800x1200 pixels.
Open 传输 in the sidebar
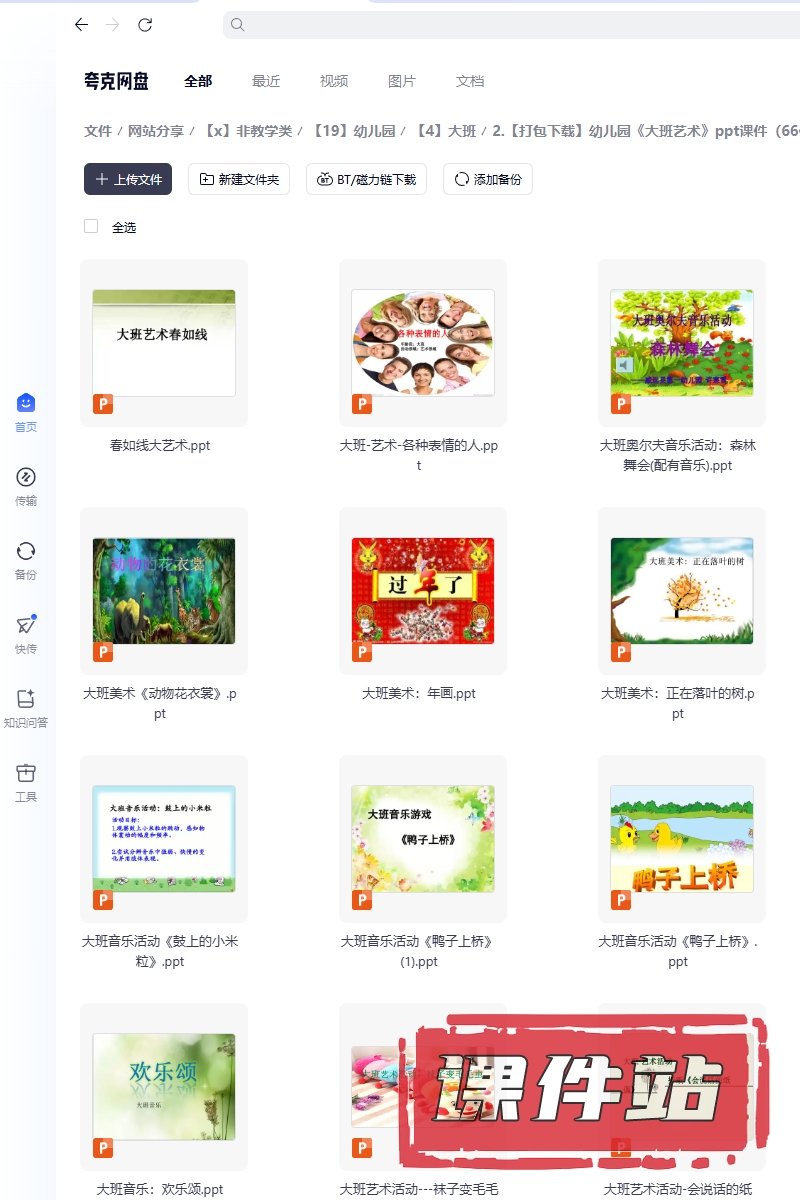[x=26, y=485]
